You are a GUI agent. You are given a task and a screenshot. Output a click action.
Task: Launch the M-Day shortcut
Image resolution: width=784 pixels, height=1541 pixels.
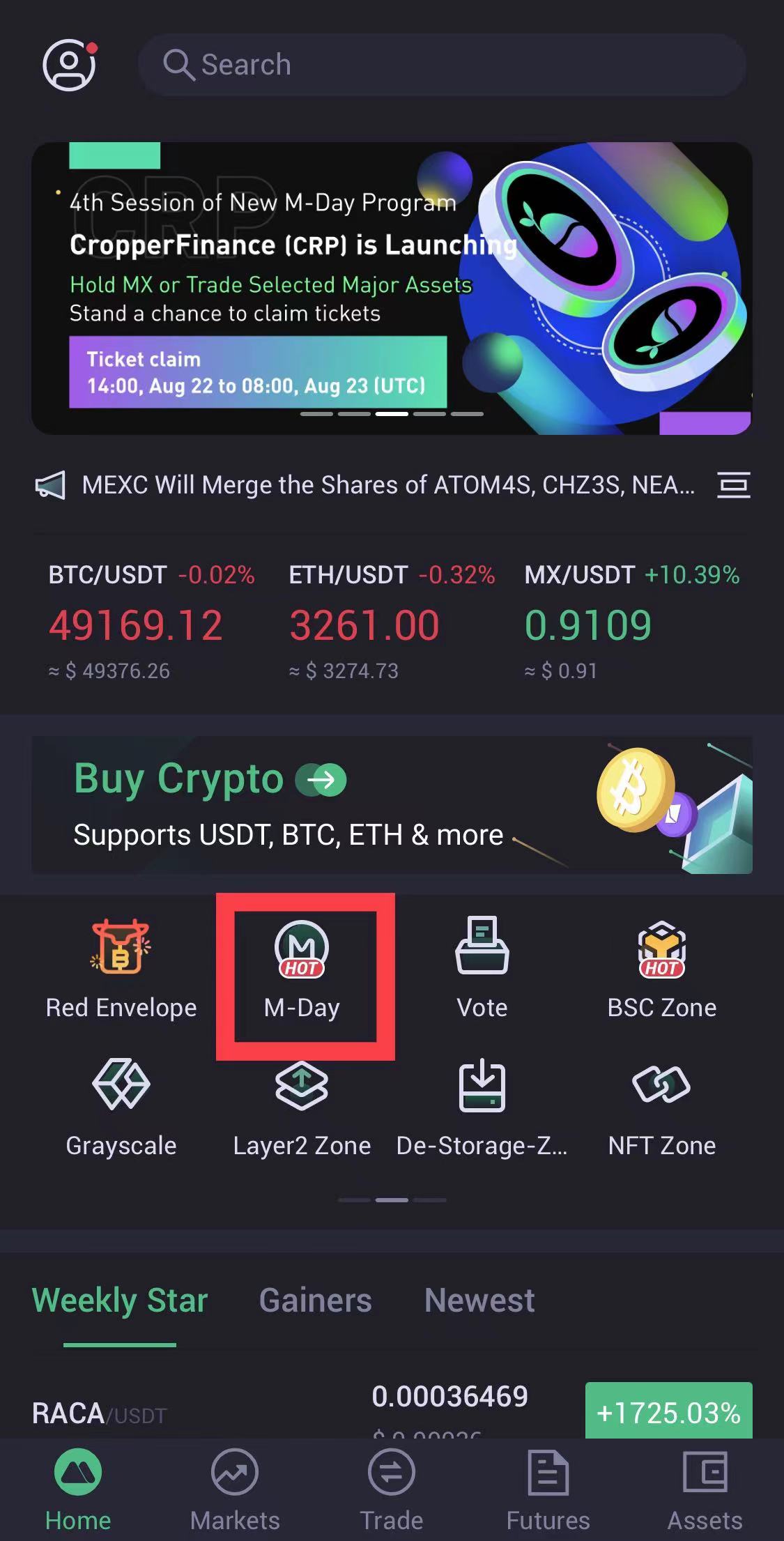tap(302, 969)
